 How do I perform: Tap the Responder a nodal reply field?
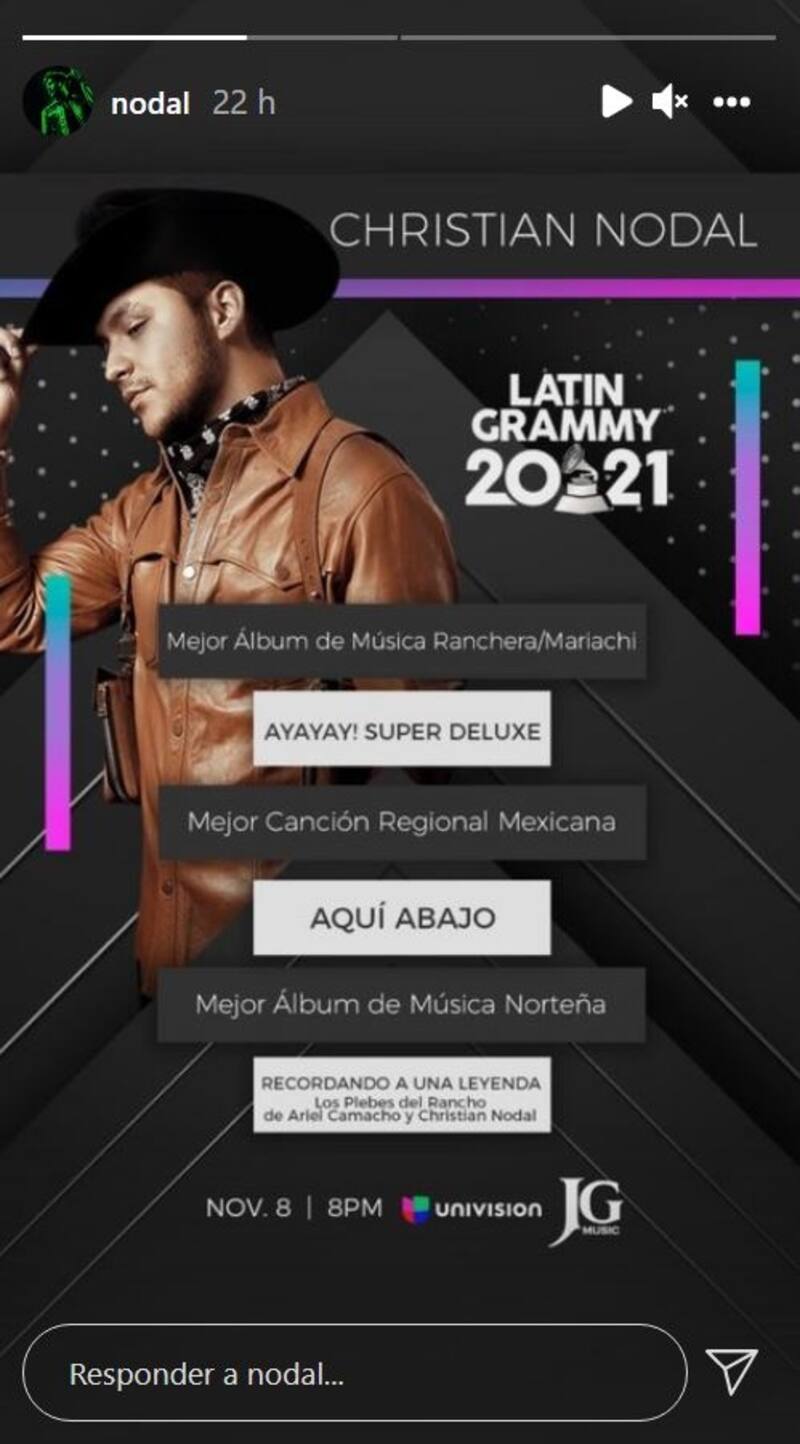[354, 1373]
